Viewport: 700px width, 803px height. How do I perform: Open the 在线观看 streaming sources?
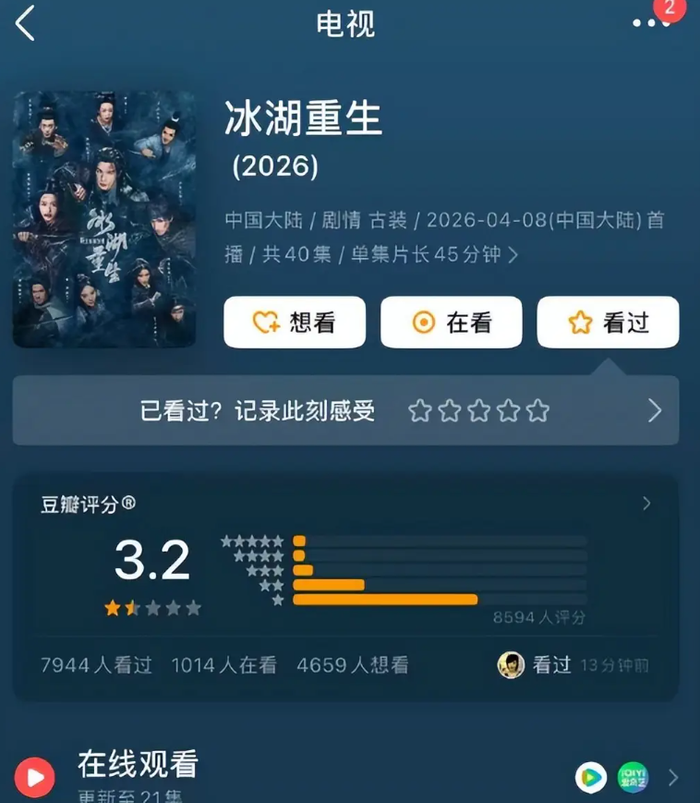tap(673, 777)
